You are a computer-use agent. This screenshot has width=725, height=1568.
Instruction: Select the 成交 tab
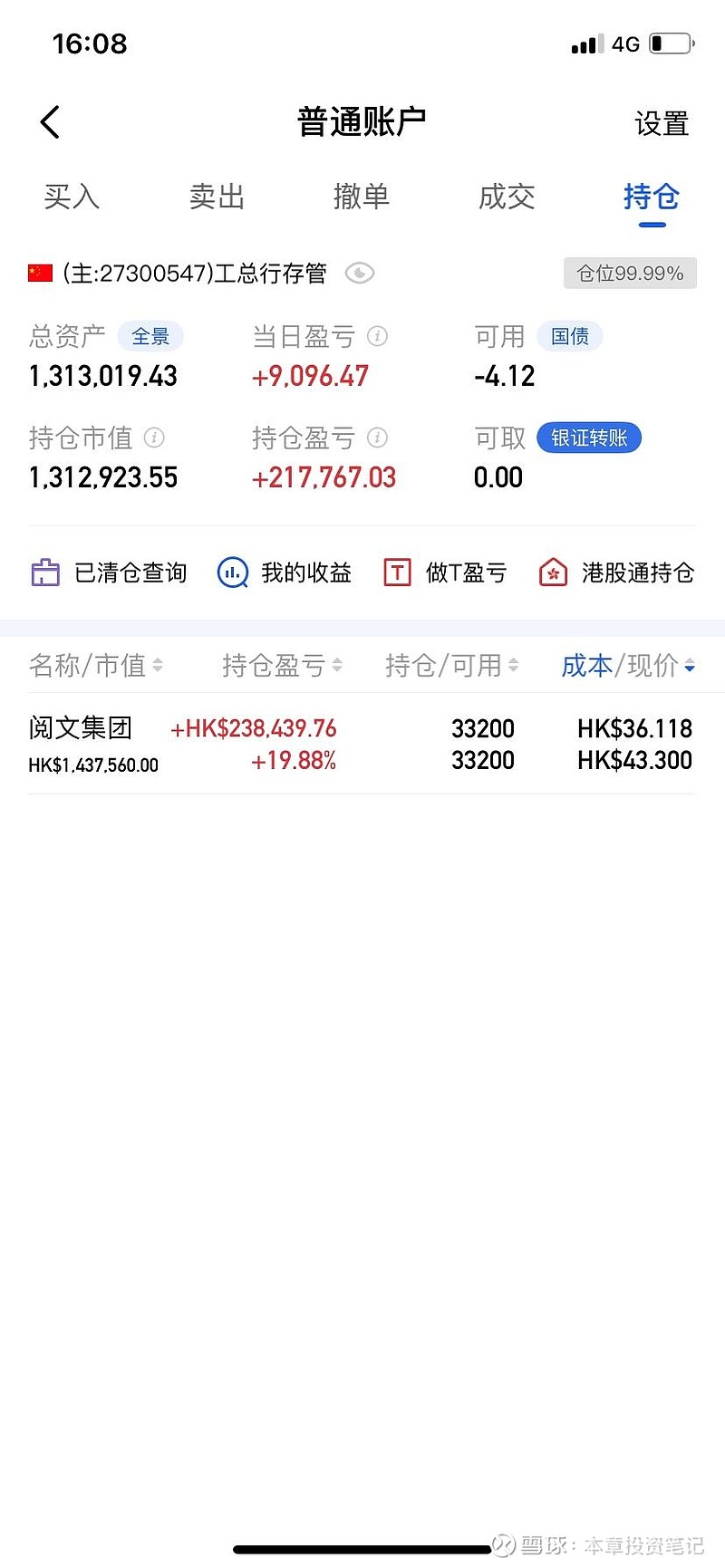[x=507, y=197]
